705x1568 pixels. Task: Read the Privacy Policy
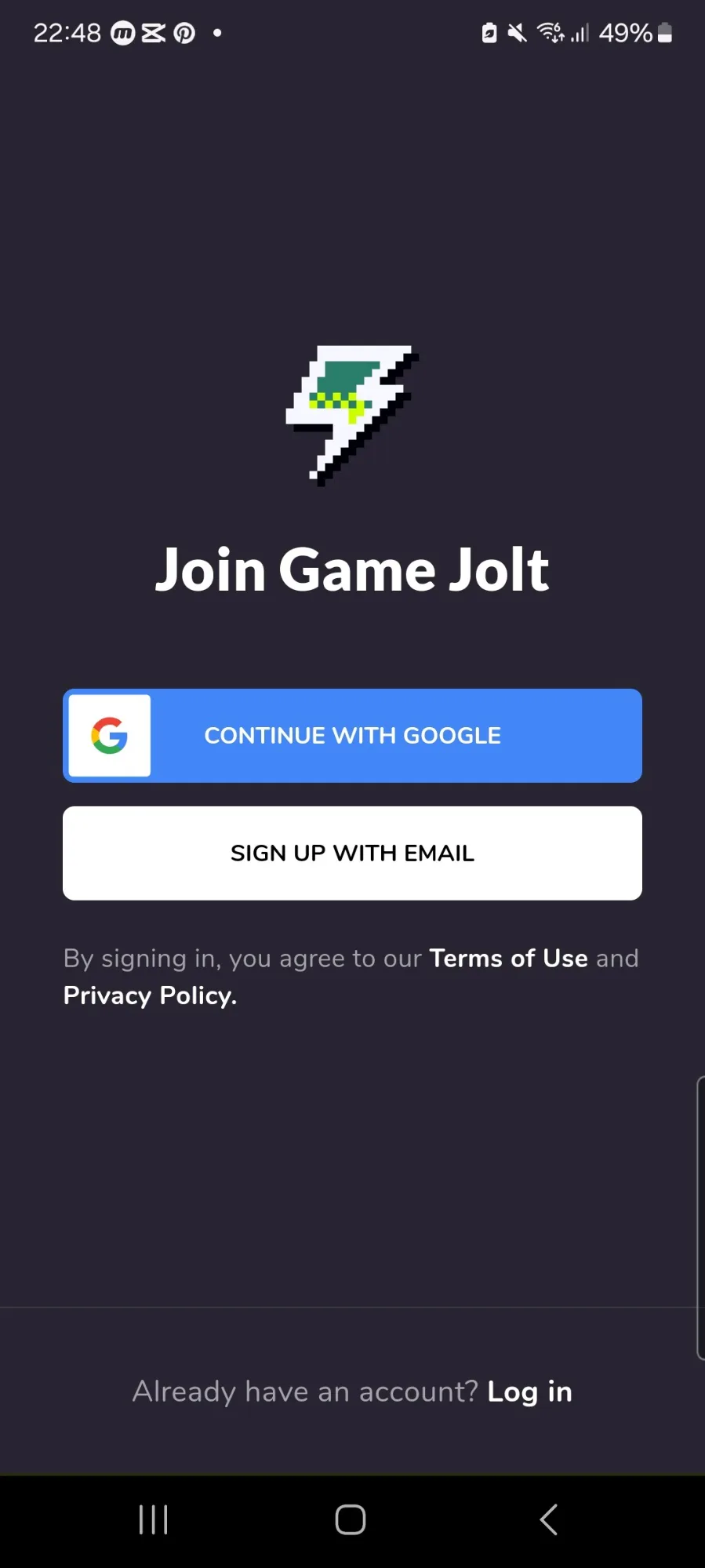149,995
